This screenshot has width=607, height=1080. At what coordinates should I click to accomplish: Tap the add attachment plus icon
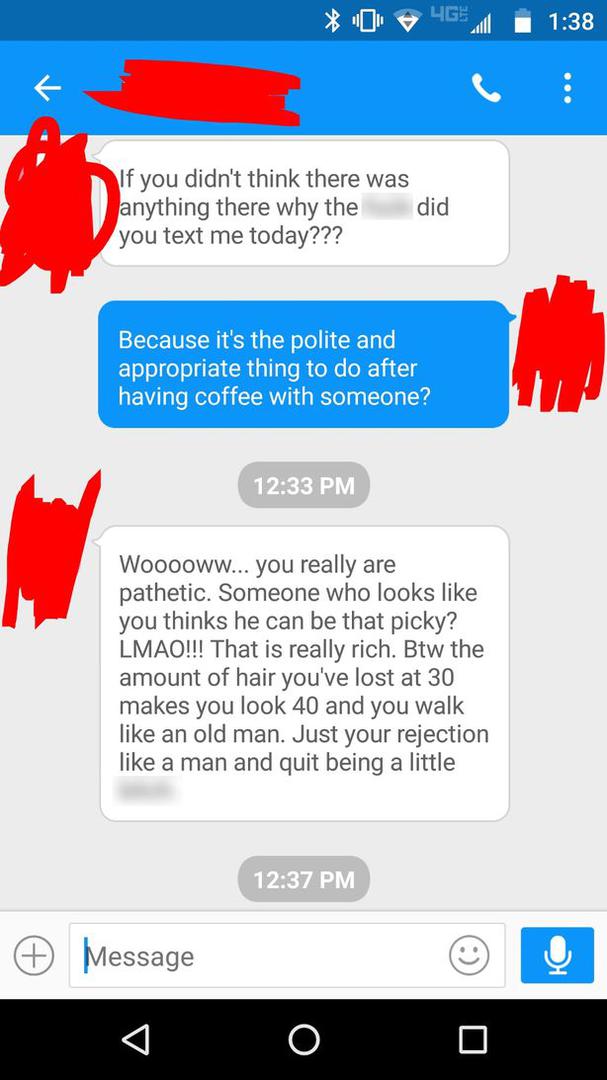[x=33, y=955]
